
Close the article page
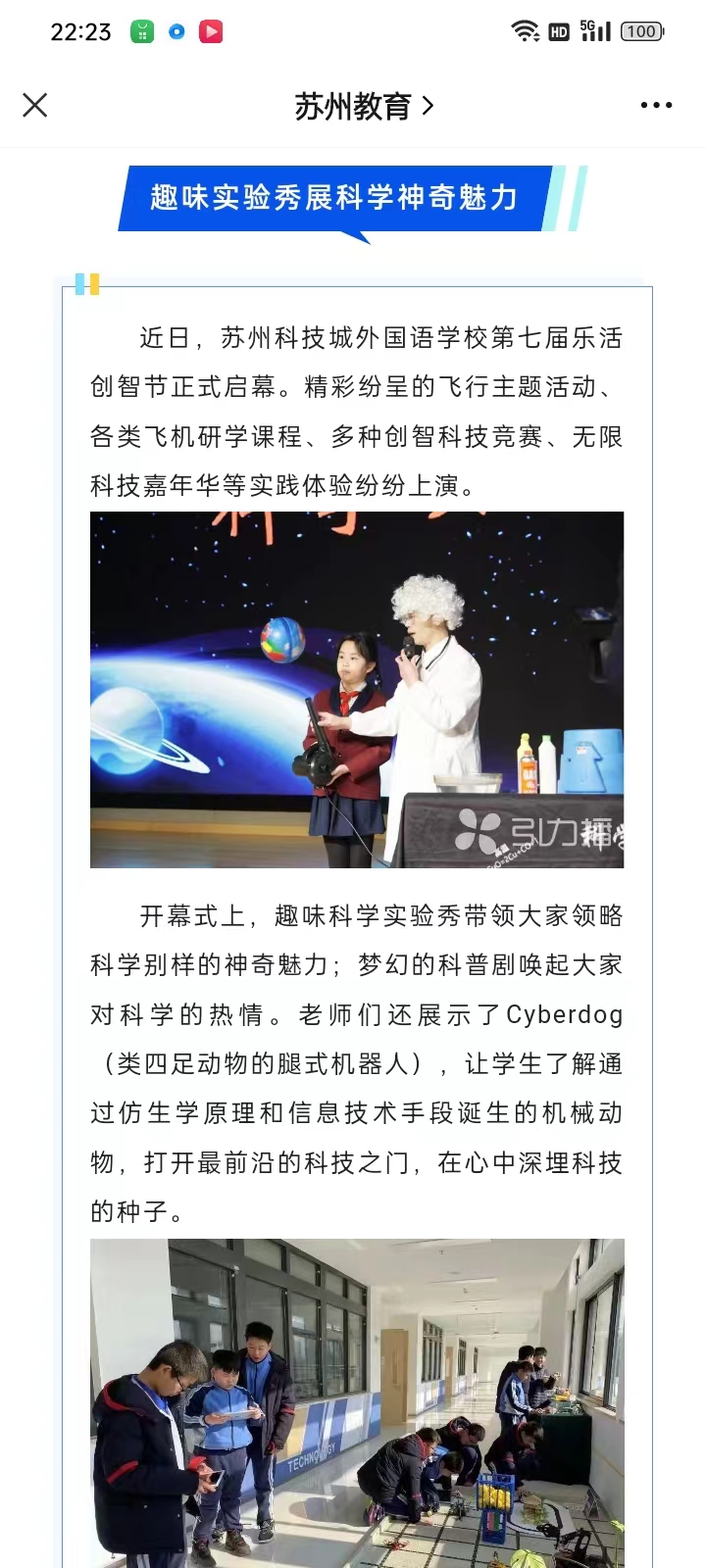35,105
